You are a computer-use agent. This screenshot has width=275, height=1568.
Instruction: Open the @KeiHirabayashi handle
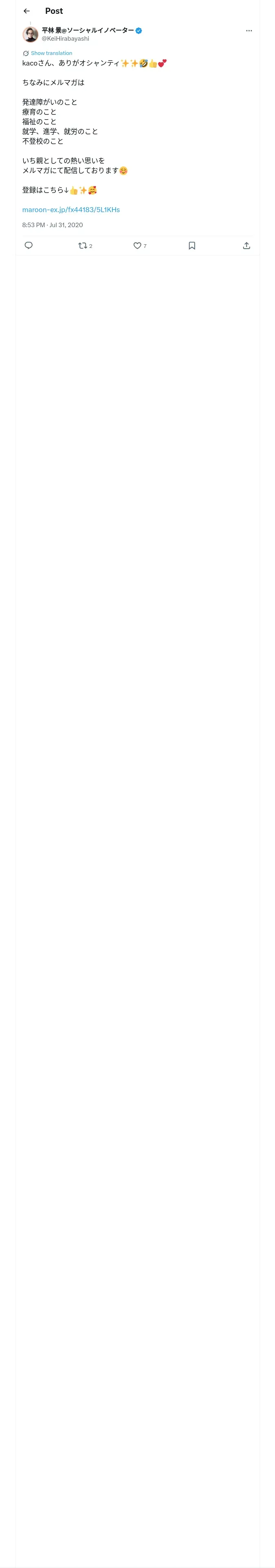[x=65, y=38]
